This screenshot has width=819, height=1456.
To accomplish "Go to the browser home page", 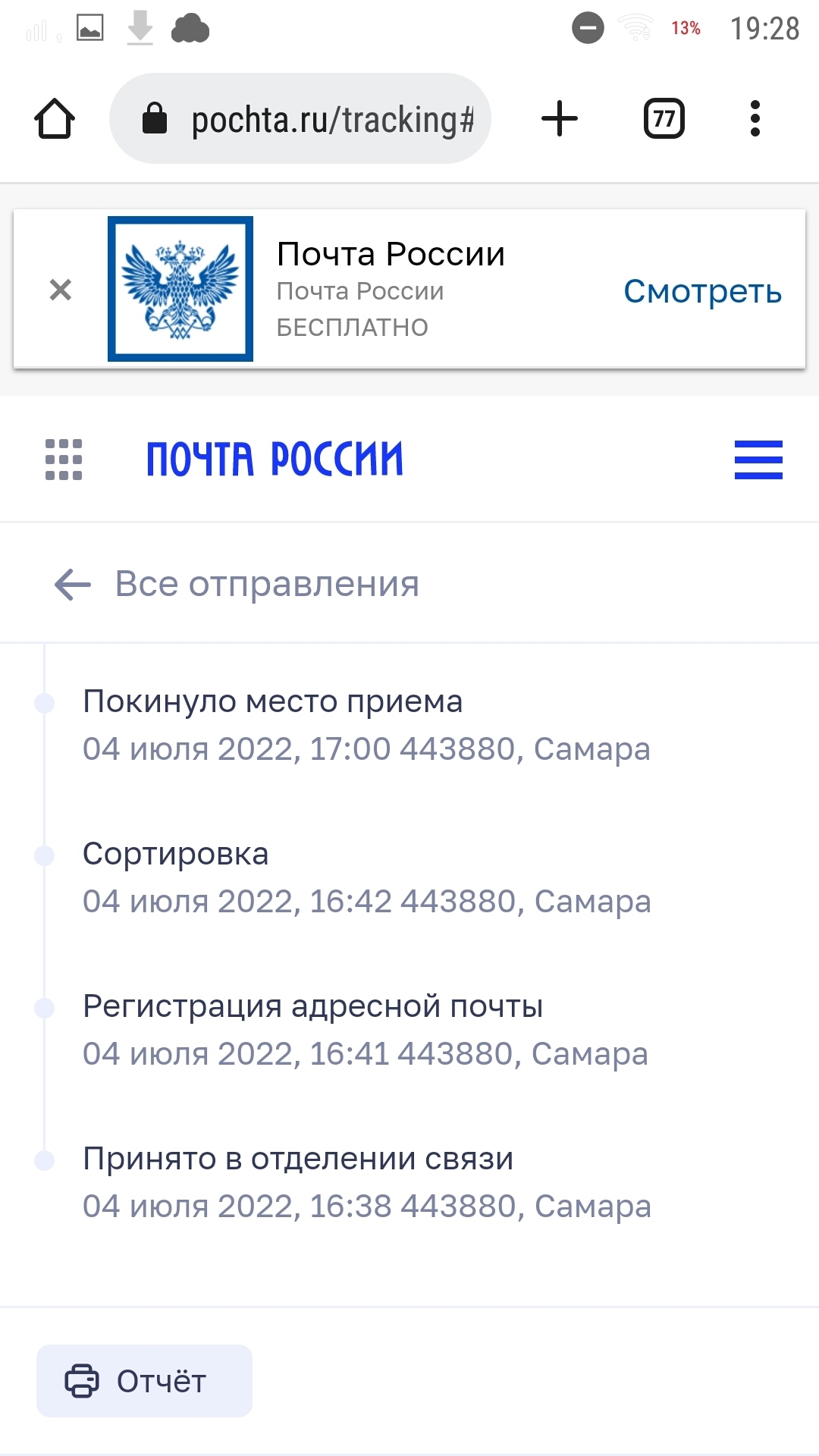I will tap(55, 119).
